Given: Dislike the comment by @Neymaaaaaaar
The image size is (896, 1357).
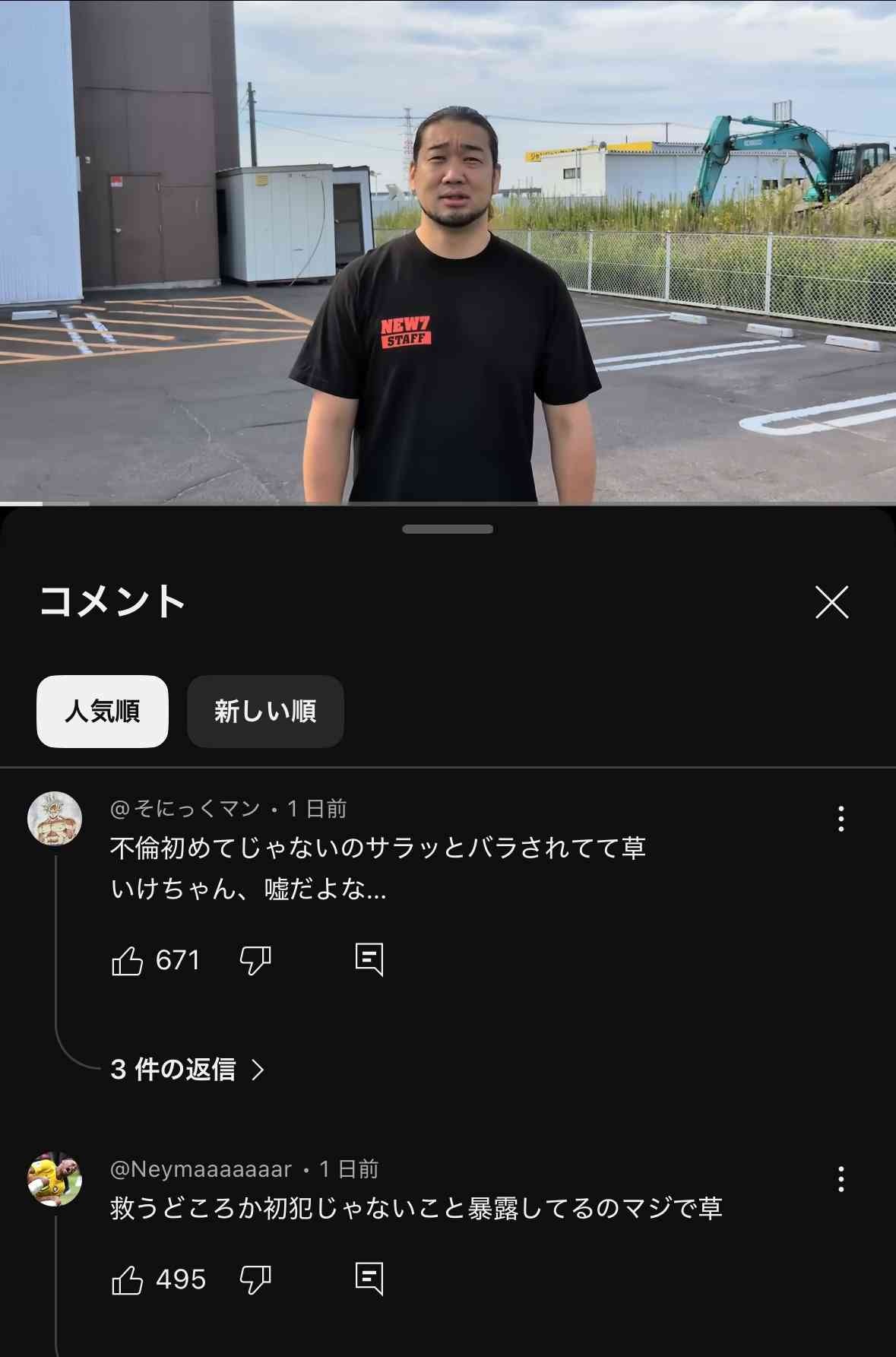Looking at the screenshot, I should (x=255, y=1280).
